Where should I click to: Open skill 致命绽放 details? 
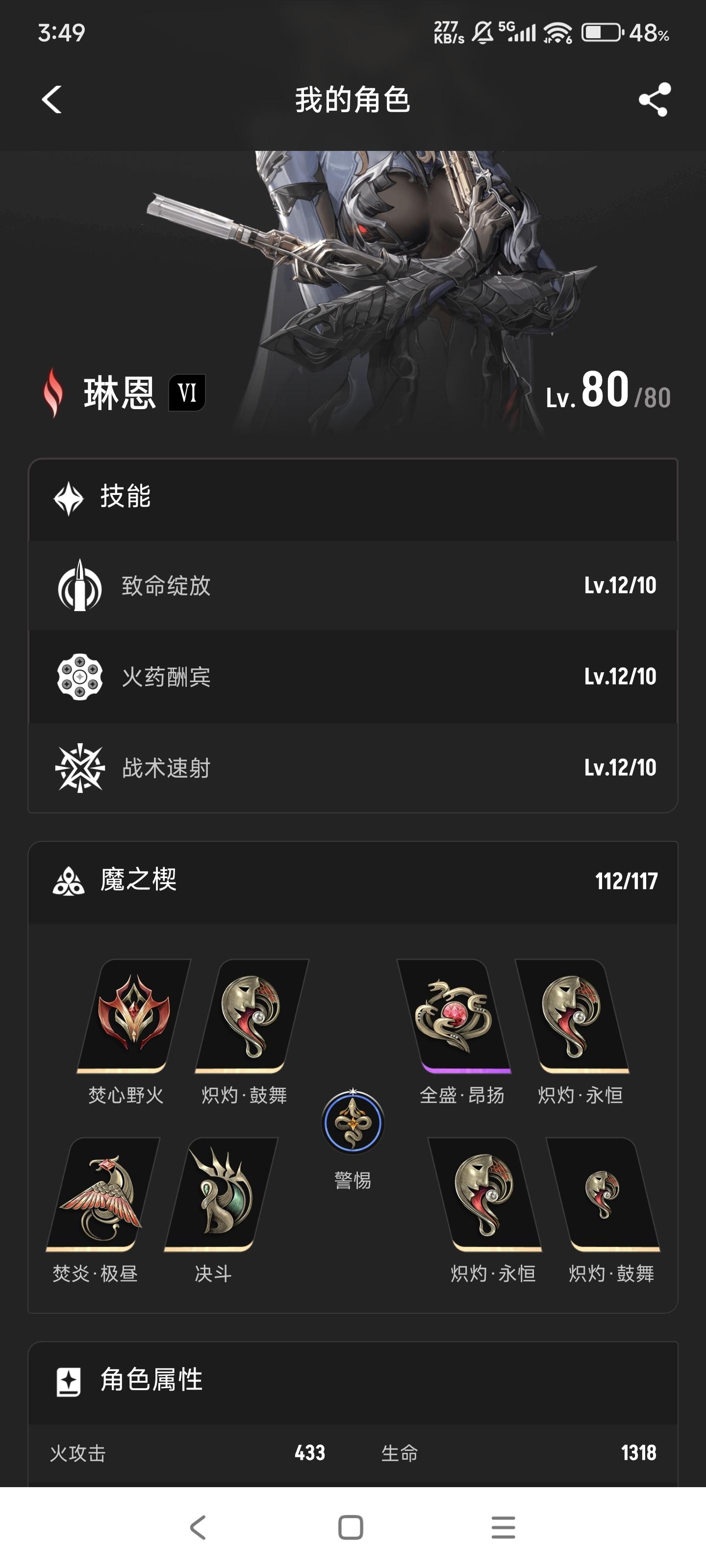[353, 586]
